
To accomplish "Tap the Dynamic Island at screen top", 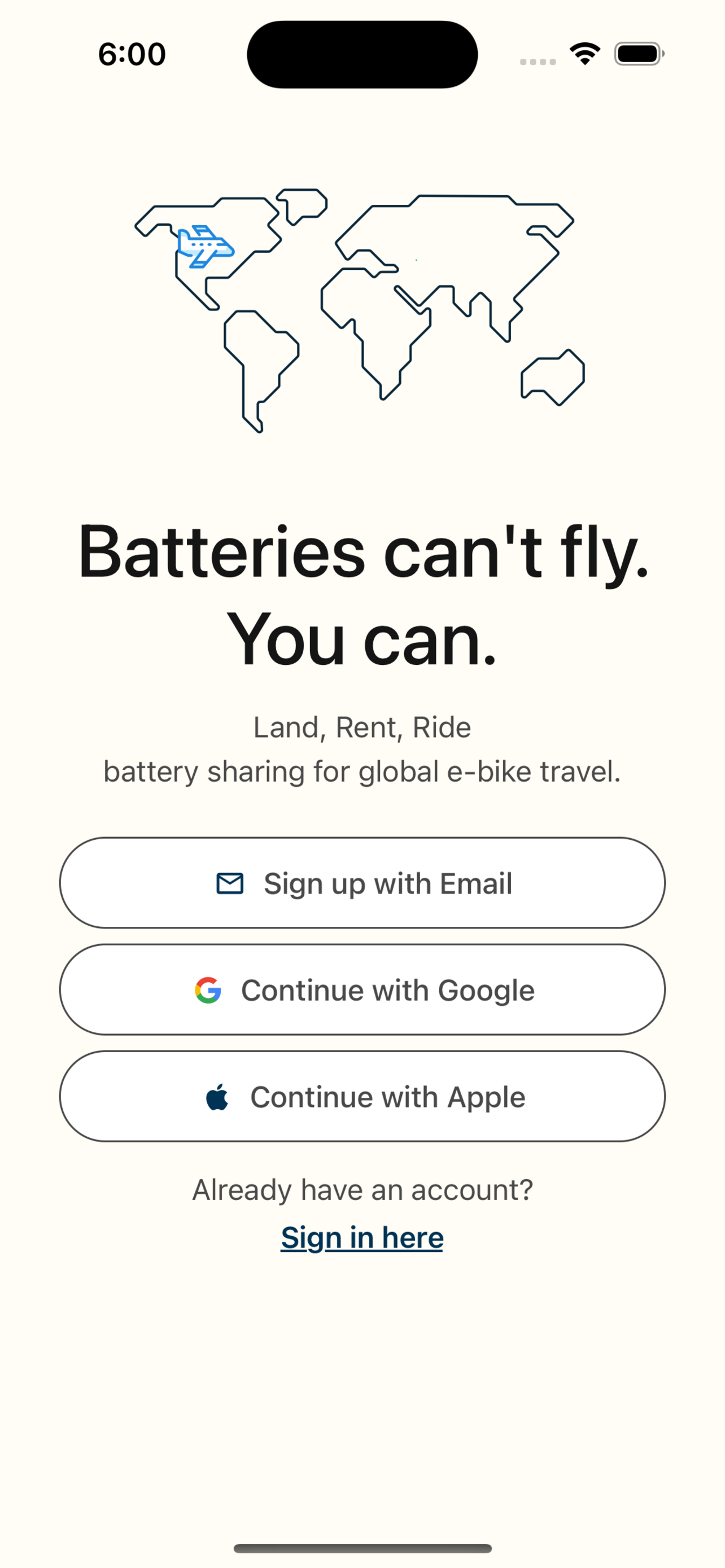I will point(362,54).
